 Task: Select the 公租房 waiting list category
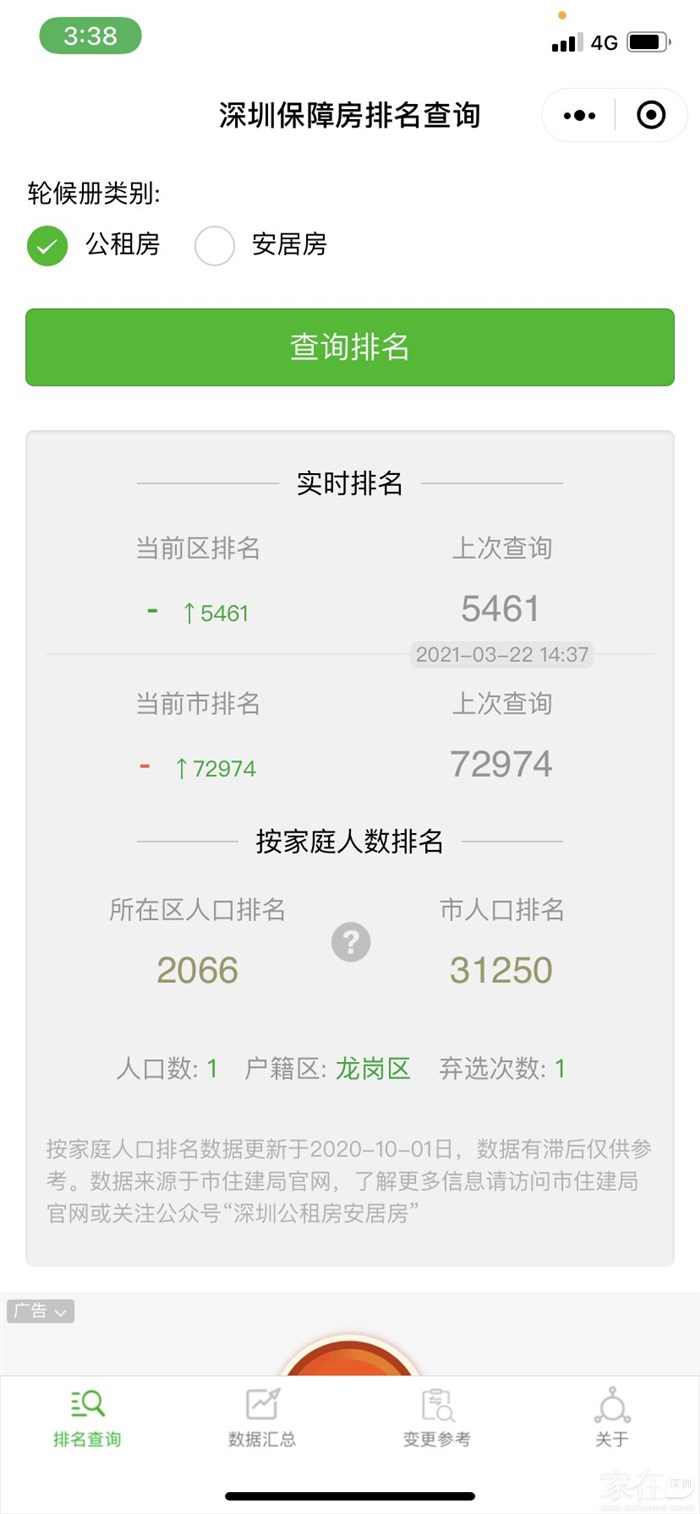pyautogui.click(x=47, y=245)
